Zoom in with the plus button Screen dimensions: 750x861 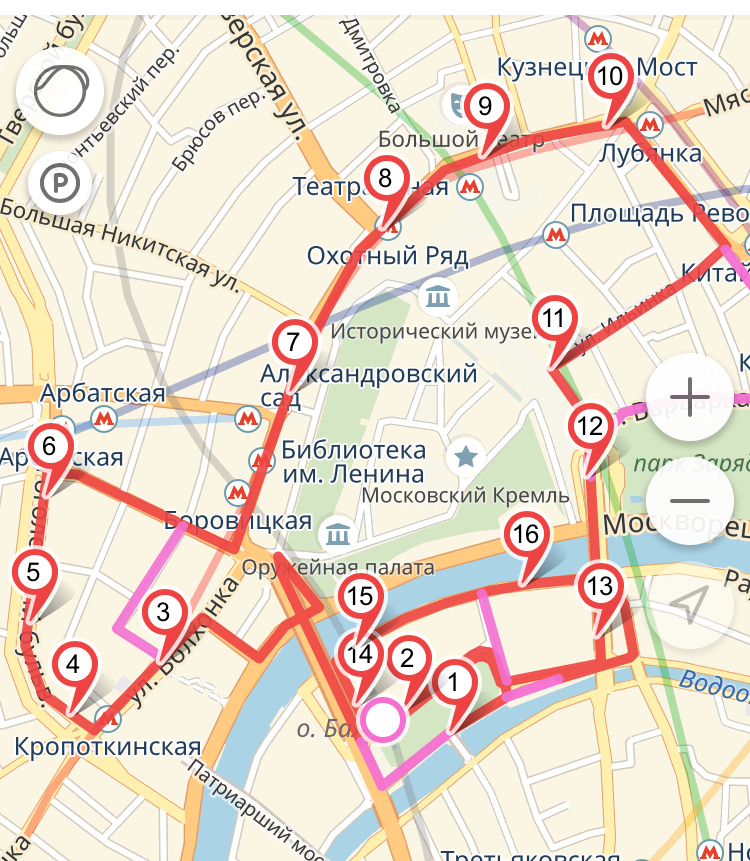tap(690, 398)
